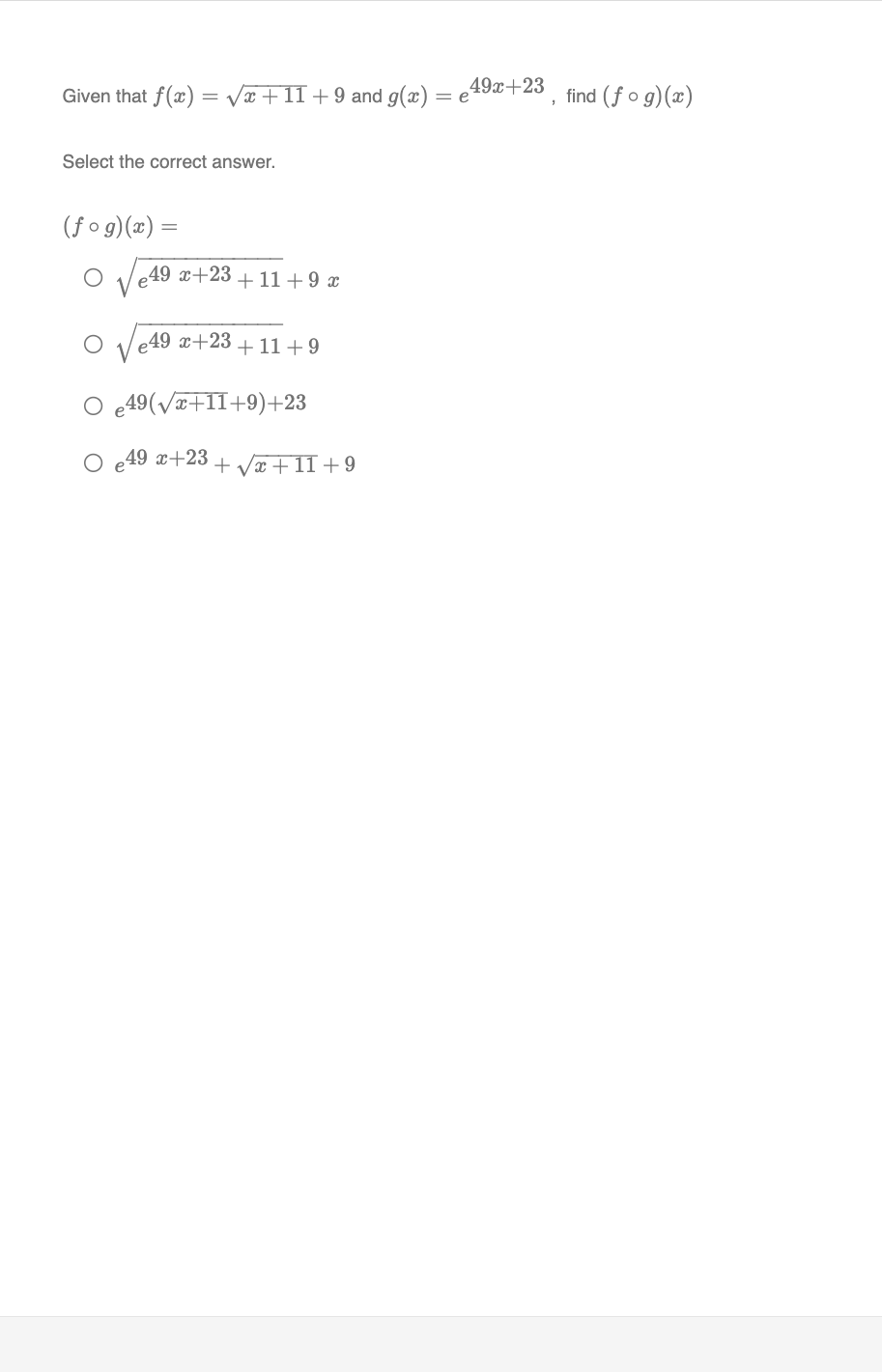Select the answer e^(49x+23) + √(x+11) + 9
The height and width of the screenshot is (1372, 882).
point(93,463)
